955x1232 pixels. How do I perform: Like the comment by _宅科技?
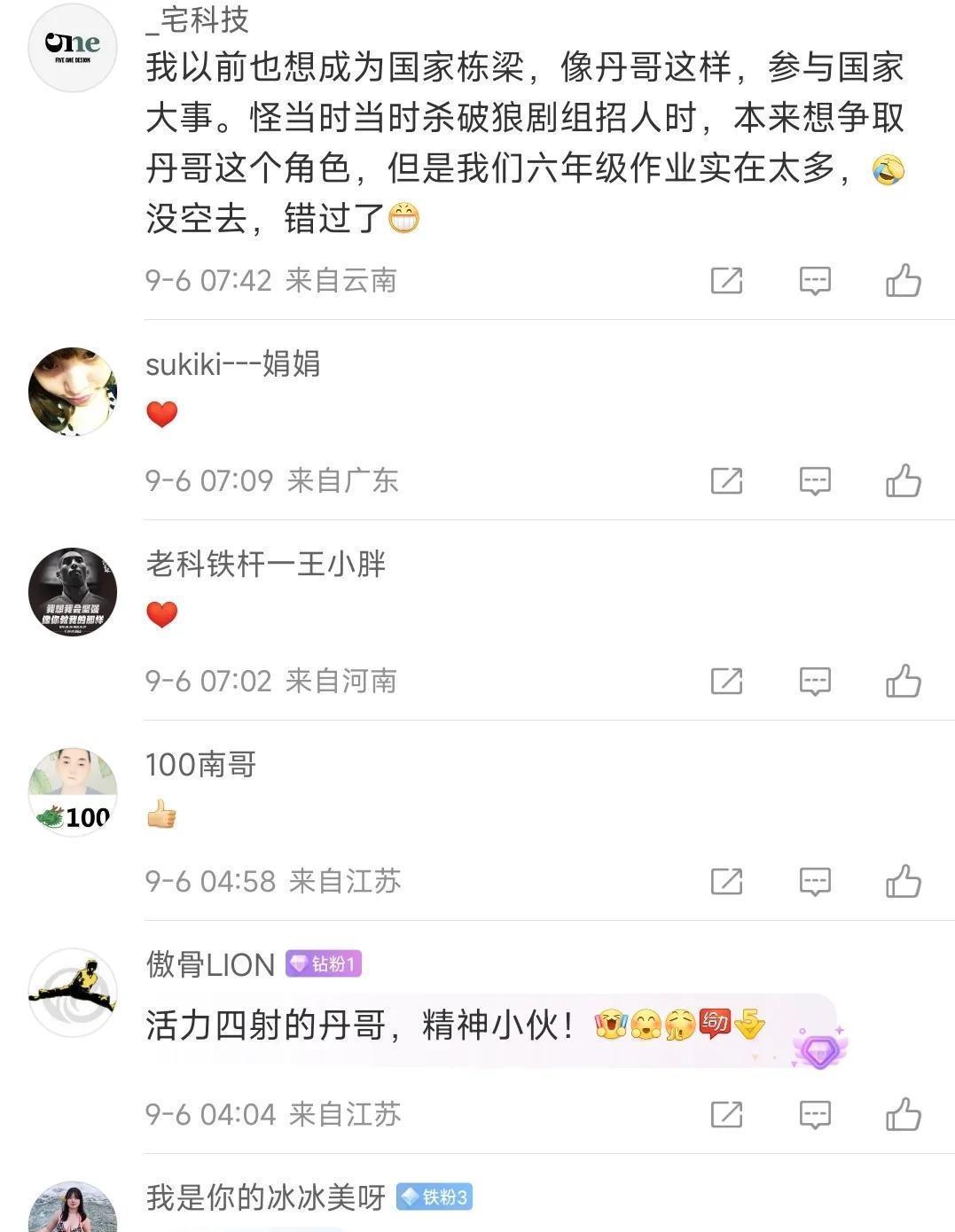point(903,281)
